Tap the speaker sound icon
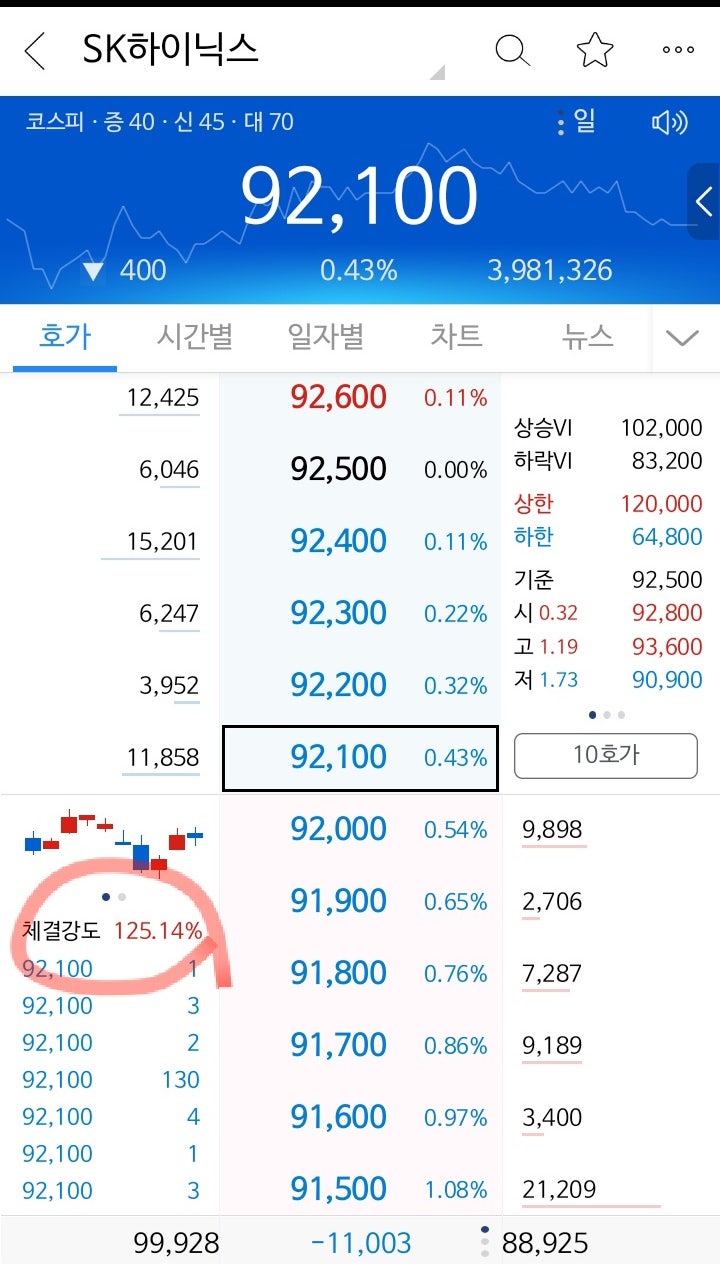Screen dimensions: 720x1264 pyautogui.click(x=669, y=121)
